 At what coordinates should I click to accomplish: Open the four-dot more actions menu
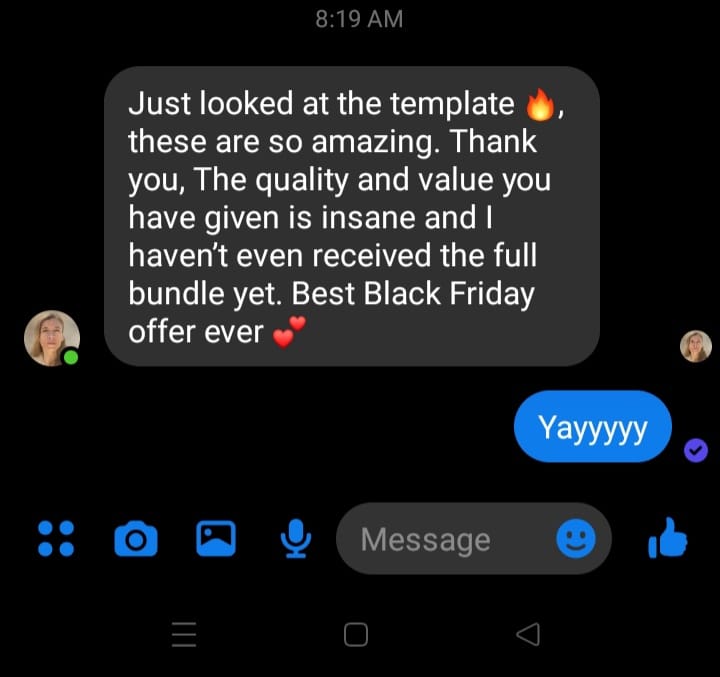point(56,539)
